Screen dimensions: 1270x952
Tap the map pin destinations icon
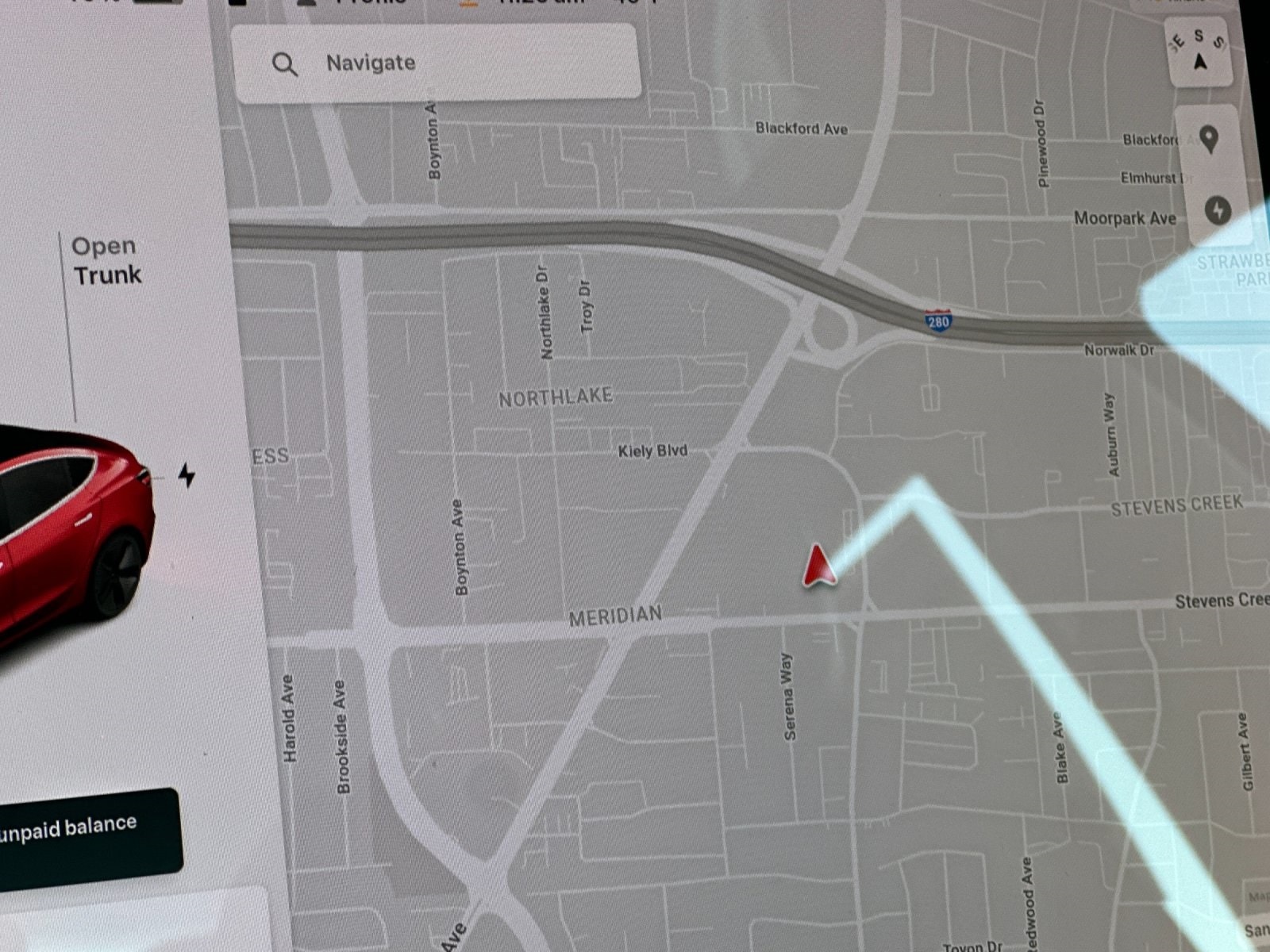point(1208,140)
